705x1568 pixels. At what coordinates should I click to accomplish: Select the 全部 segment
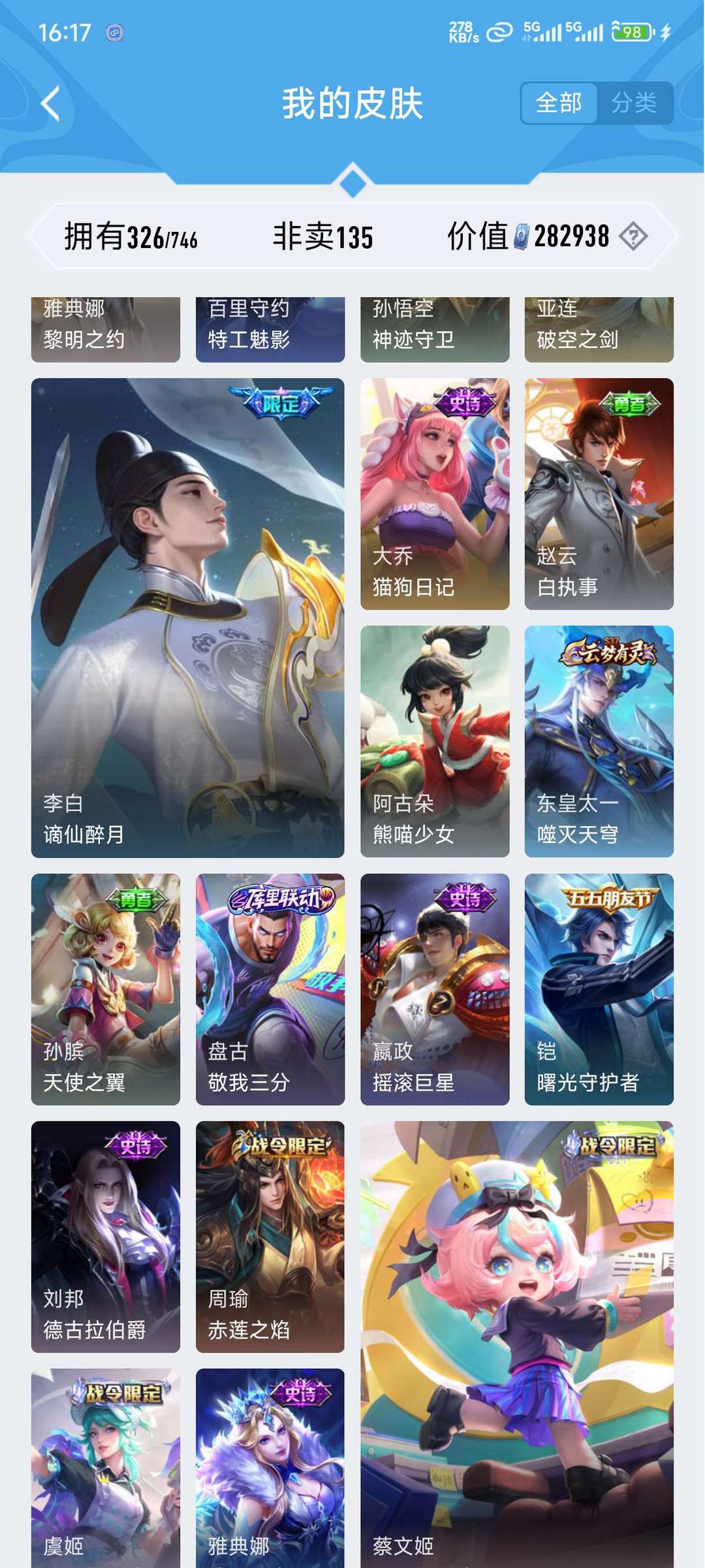(559, 103)
